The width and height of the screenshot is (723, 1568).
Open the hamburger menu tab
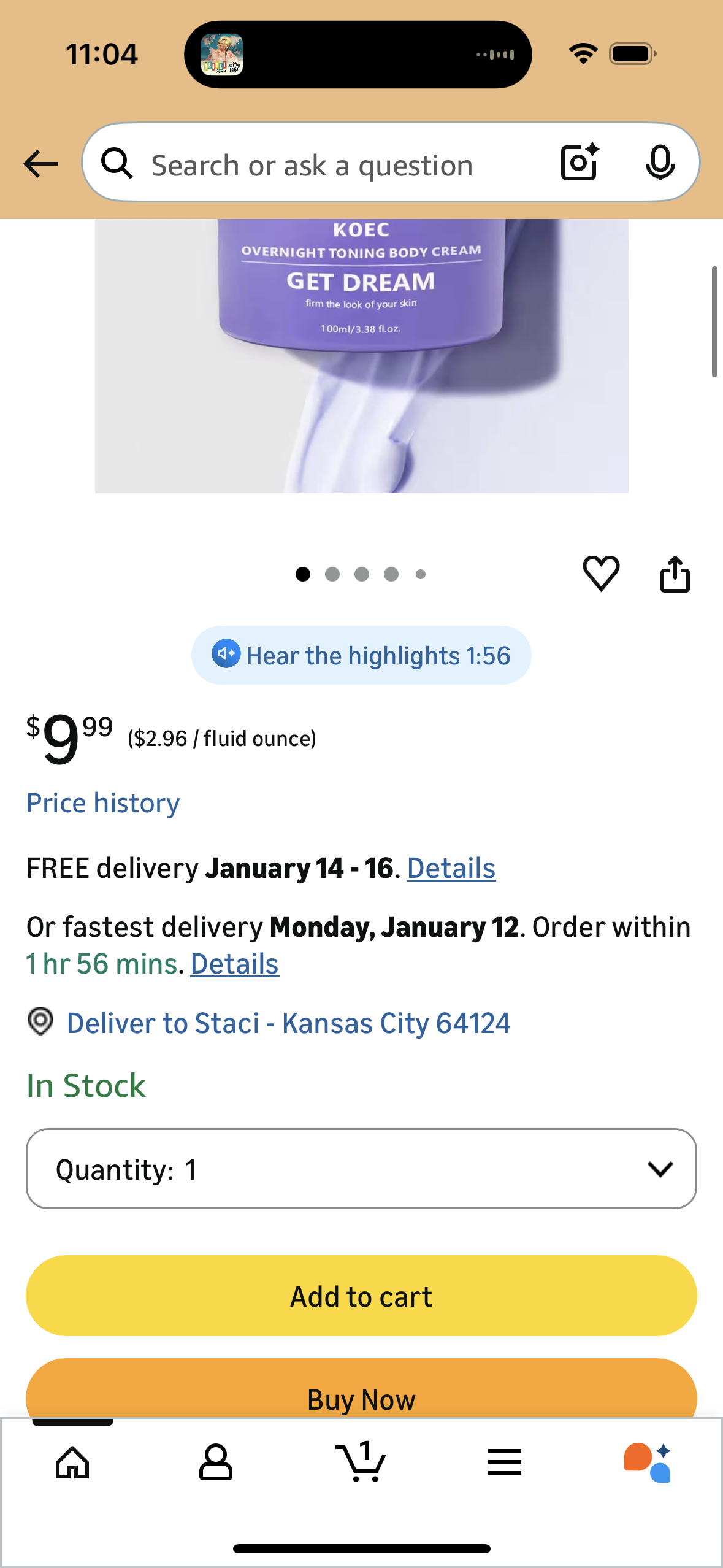pyautogui.click(x=505, y=1462)
